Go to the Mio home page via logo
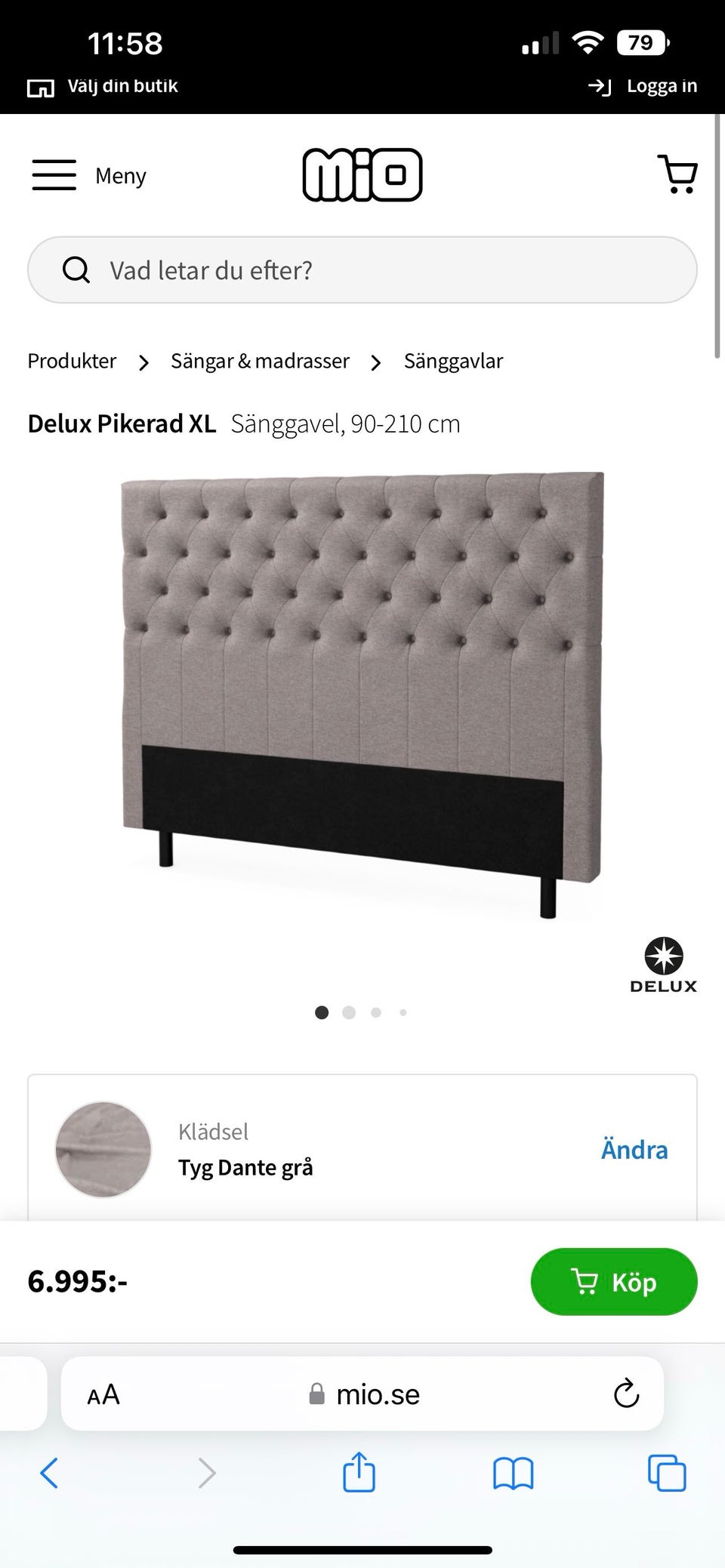This screenshot has height=1568, width=725. point(362,175)
